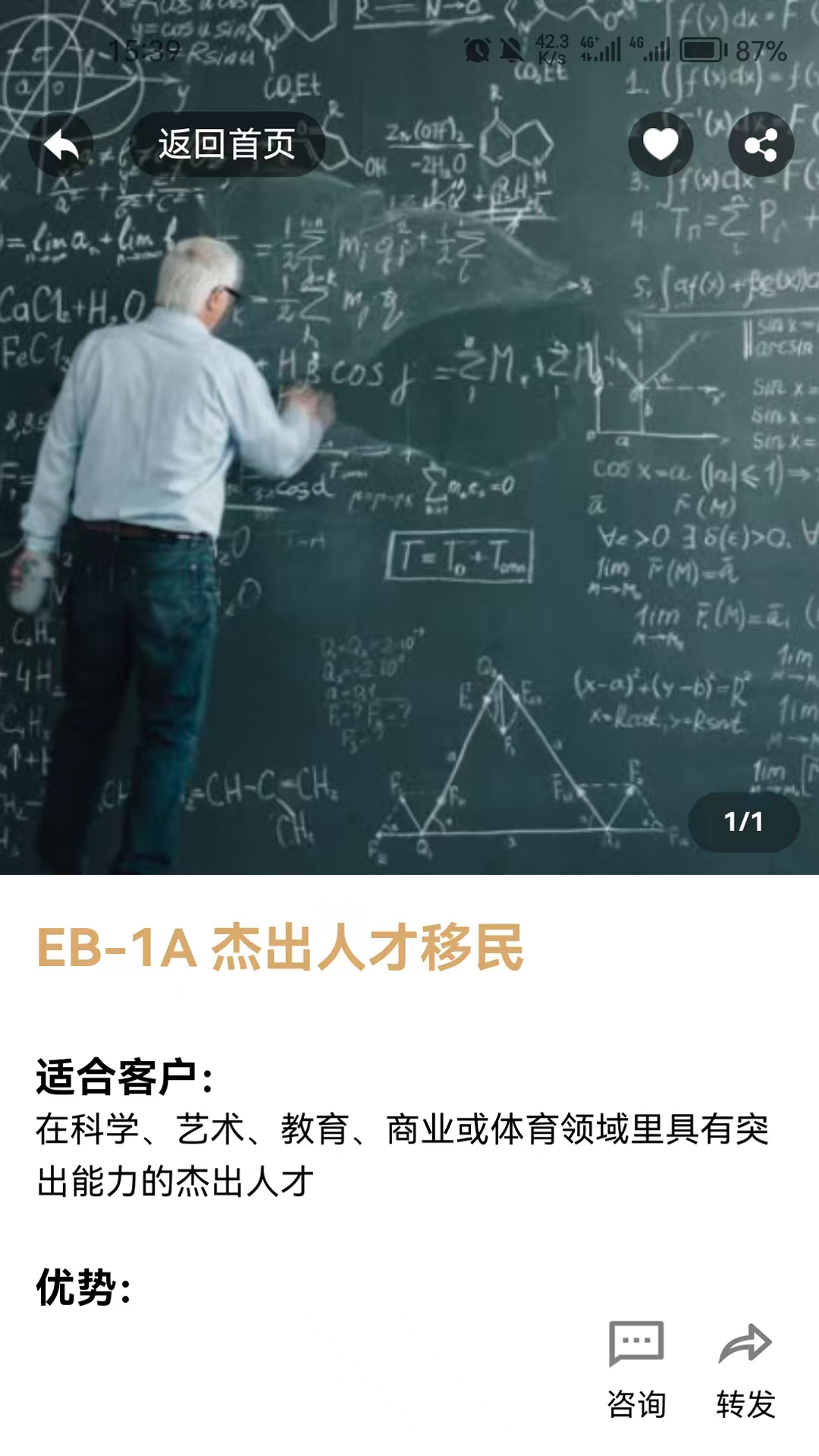The image size is (819, 1456).
Task: Tap the back arrow icon
Action: click(61, 144)
